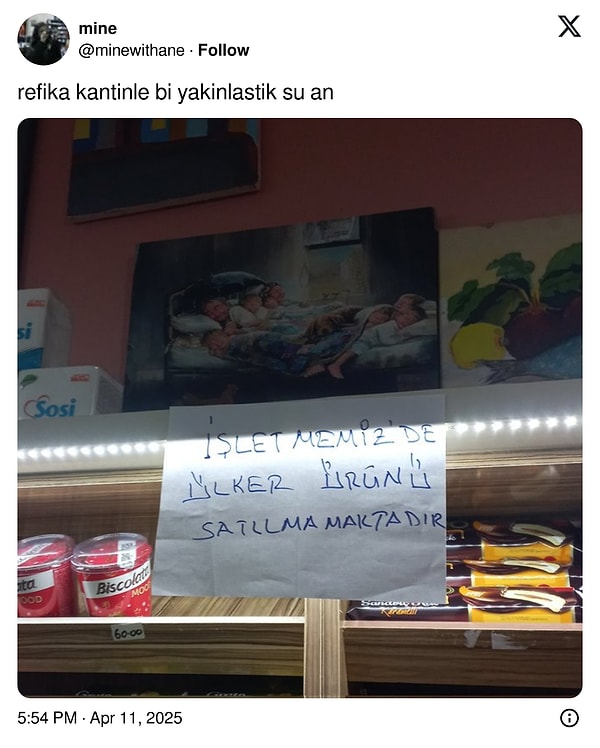Open the tweet's attached photo
Image resolution: width=600 pixels, height=748 pixels.
(300, 407)
